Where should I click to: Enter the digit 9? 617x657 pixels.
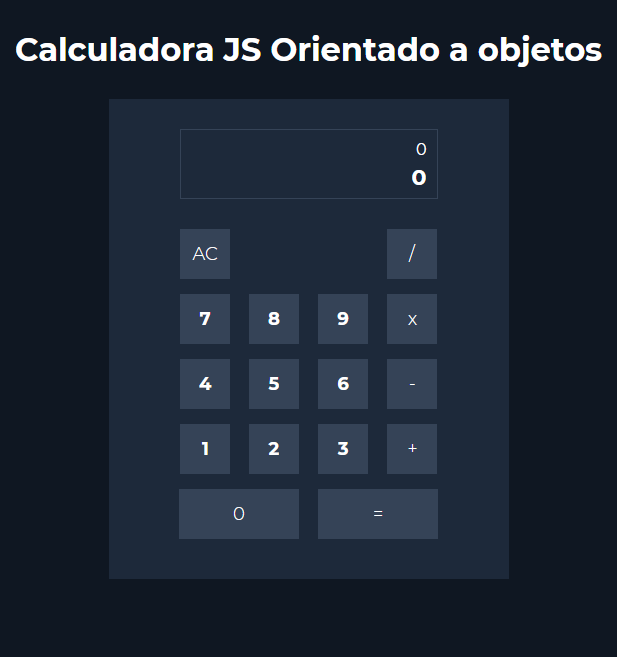click(x=343, y=319)
